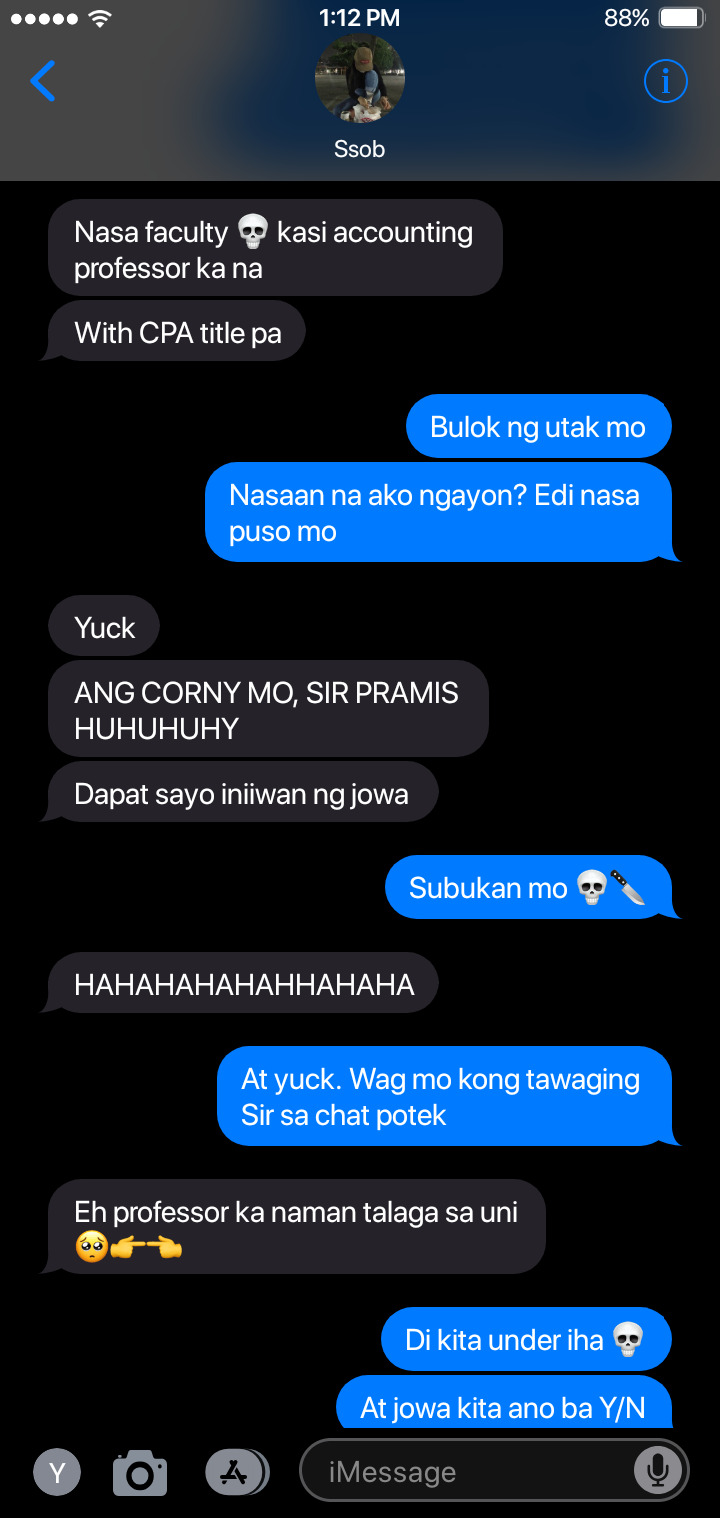
Task: Go back to the conversations list
Action: pos(43,81)
